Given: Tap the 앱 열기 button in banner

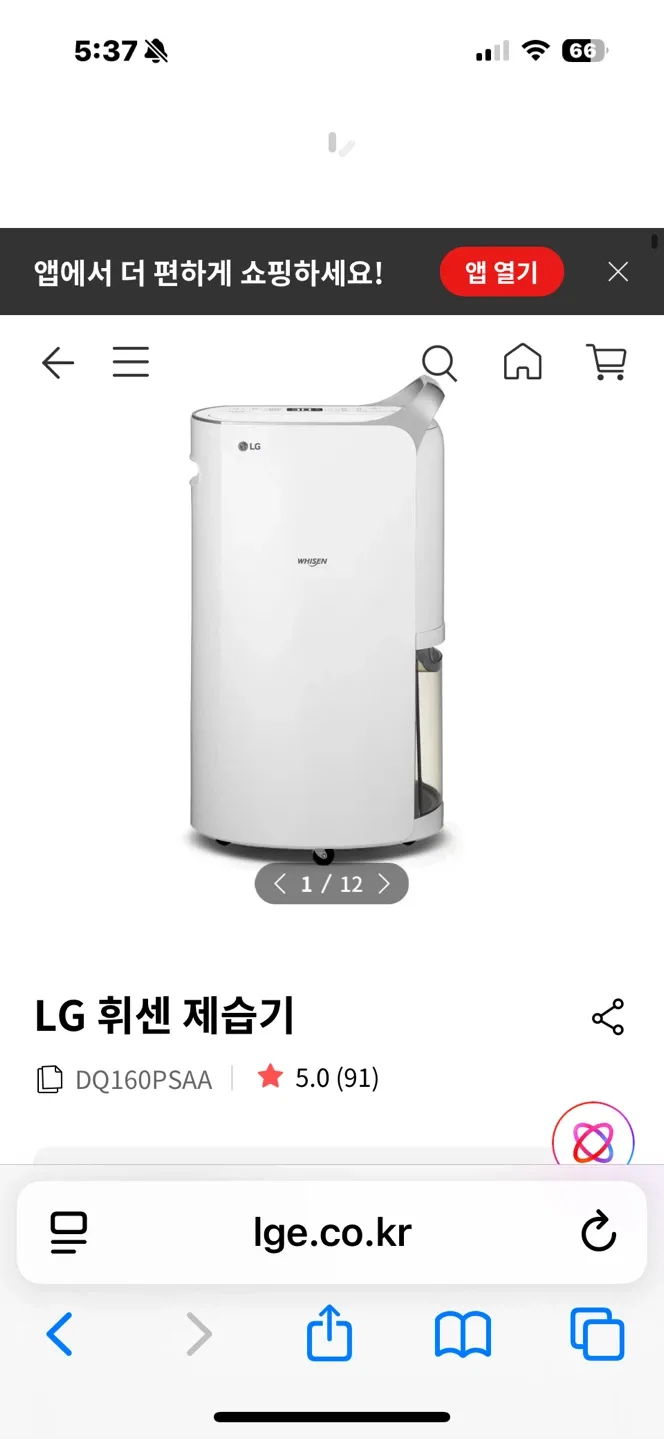Looking at the screenshot, I should [501, 272].
